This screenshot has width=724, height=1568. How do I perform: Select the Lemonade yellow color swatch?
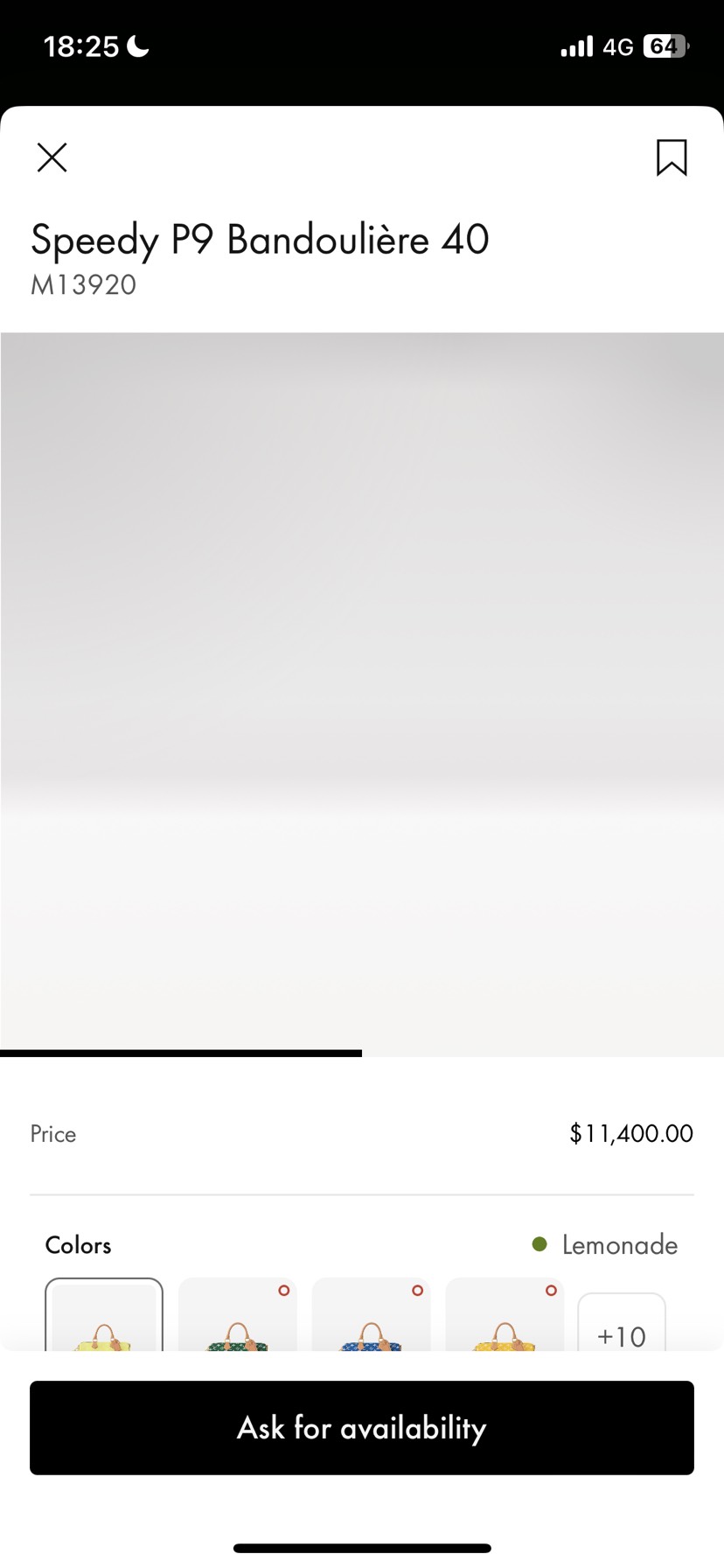[104, 1317]
